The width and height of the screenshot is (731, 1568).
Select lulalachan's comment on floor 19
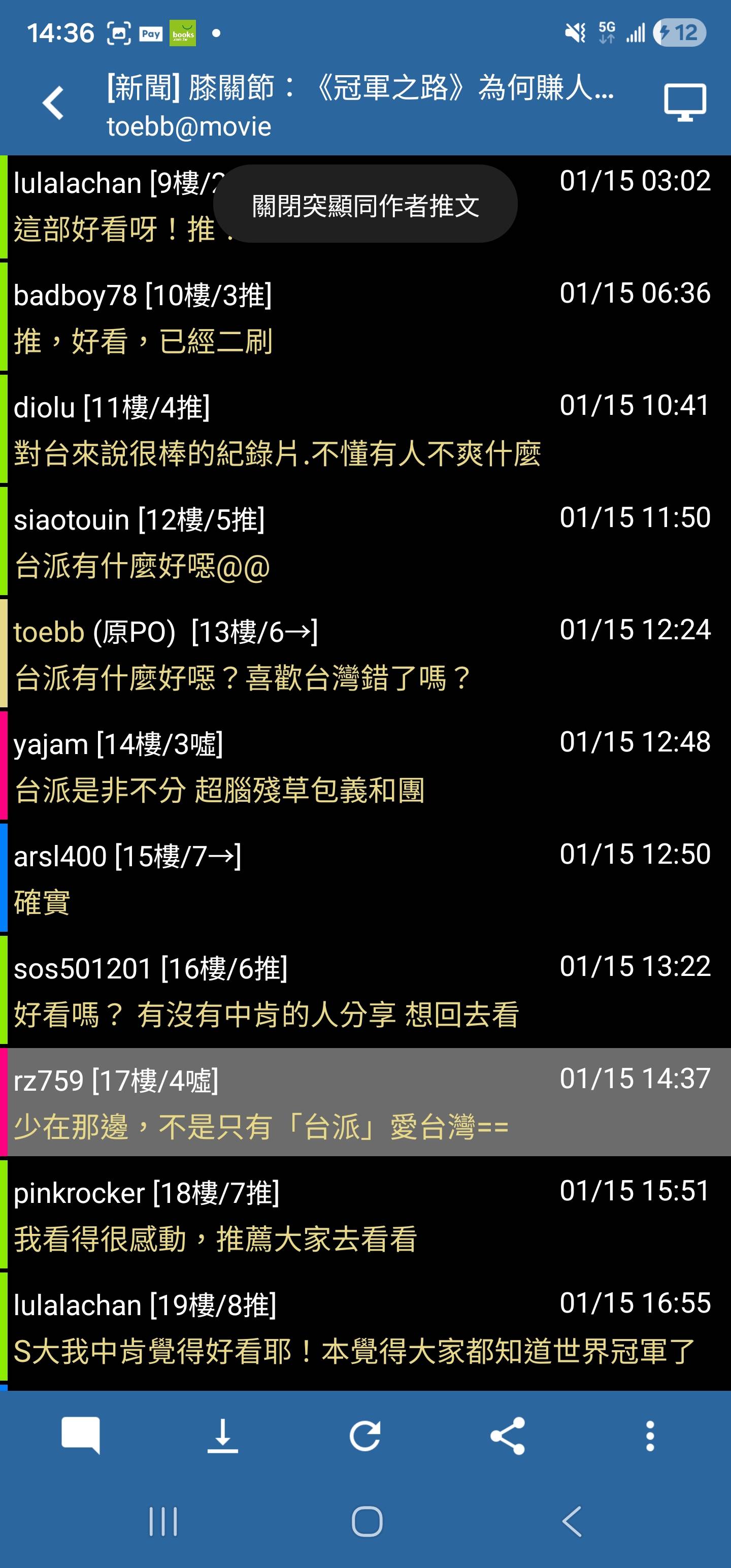coord(365,1327)
